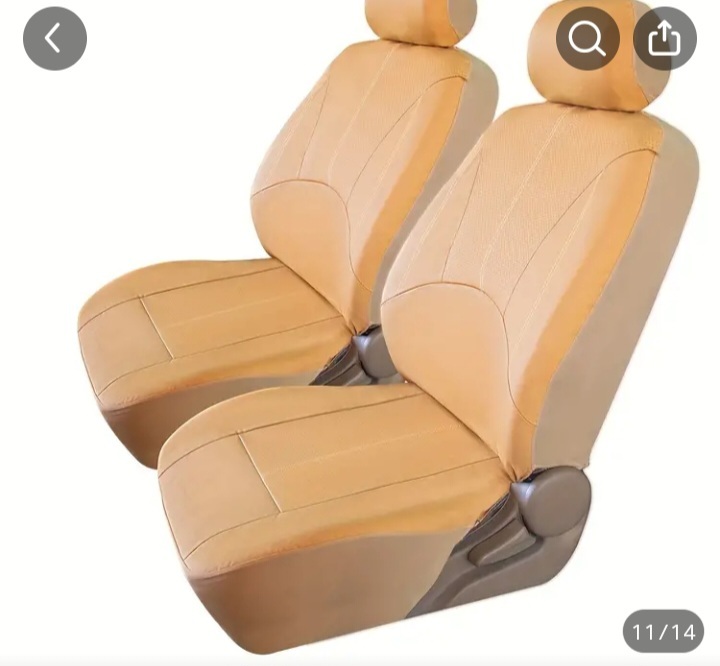Open the search magnifier icon
The height and width of the screenshot is (666, 720).
(587, 39)
